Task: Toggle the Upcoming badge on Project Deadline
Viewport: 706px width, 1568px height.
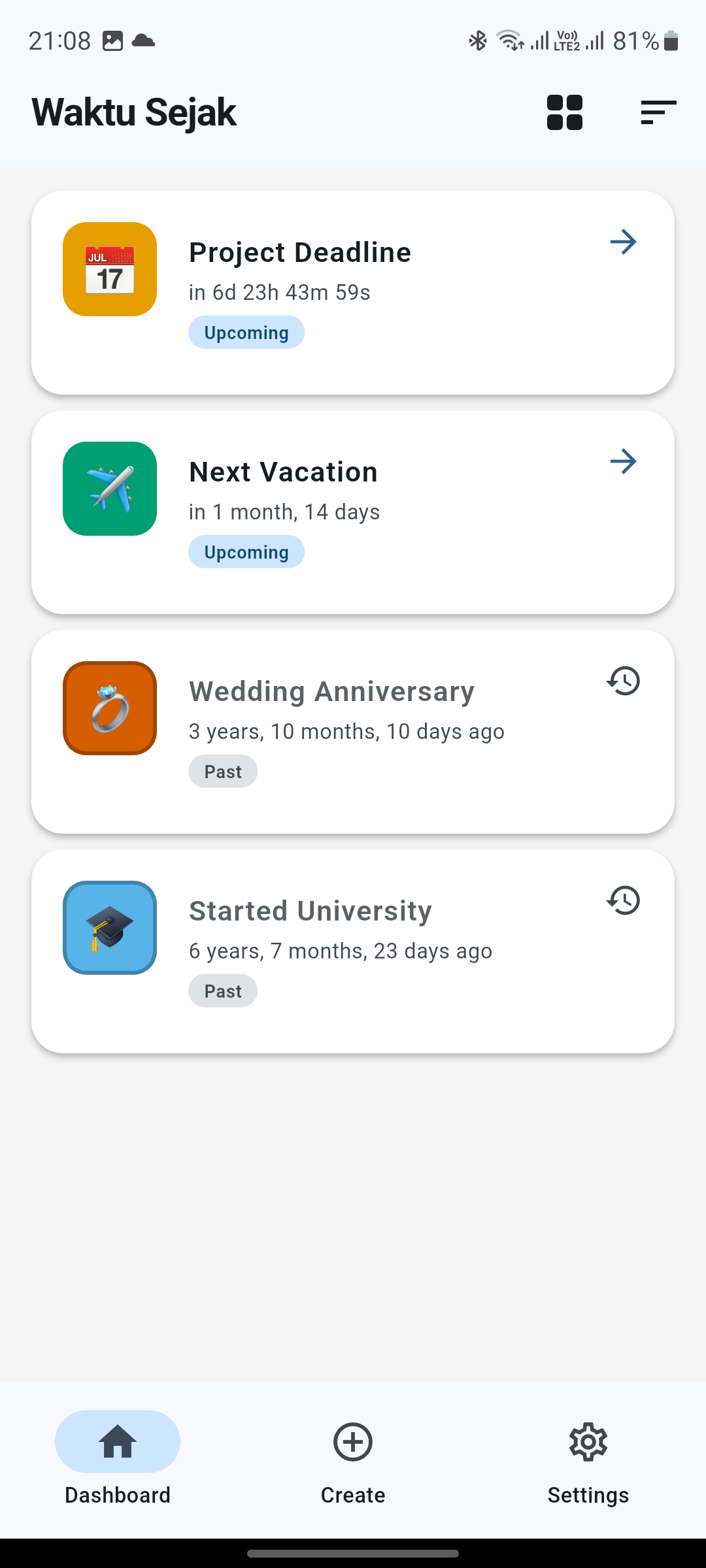Action: pyautogui.click(x=246, y=332)
